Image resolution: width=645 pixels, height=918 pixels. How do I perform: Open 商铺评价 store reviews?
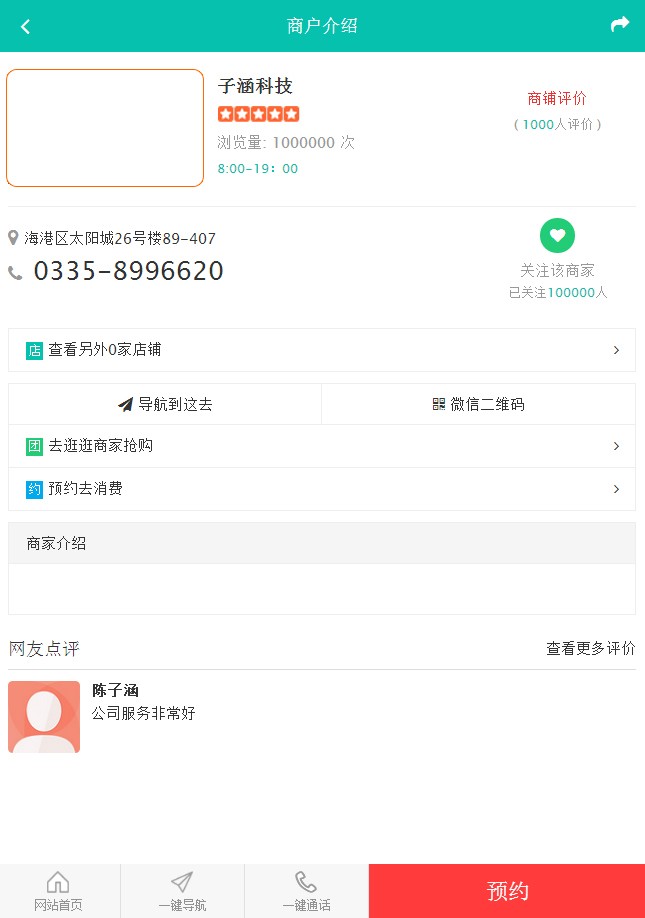point(557,99)
